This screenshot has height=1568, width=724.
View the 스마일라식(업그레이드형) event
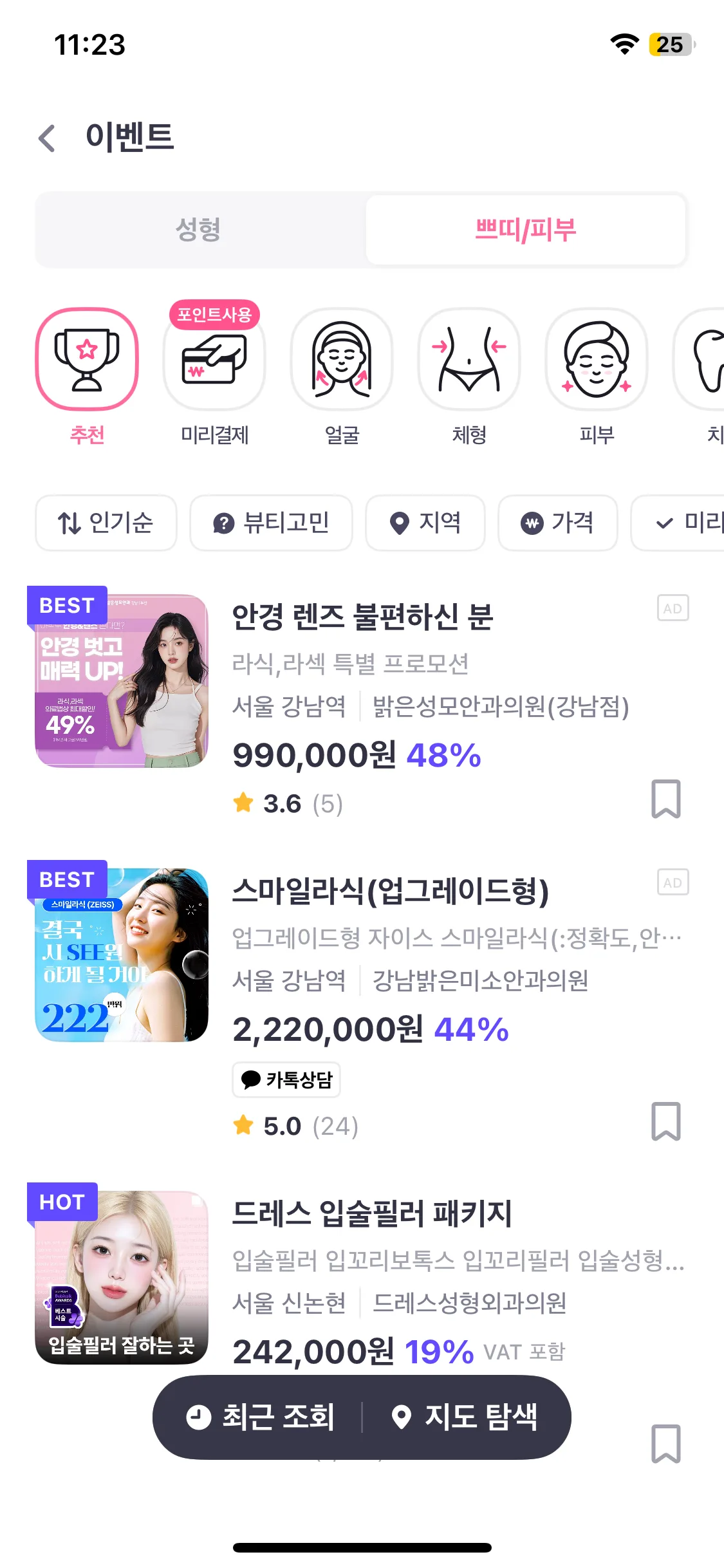point(390,891)
